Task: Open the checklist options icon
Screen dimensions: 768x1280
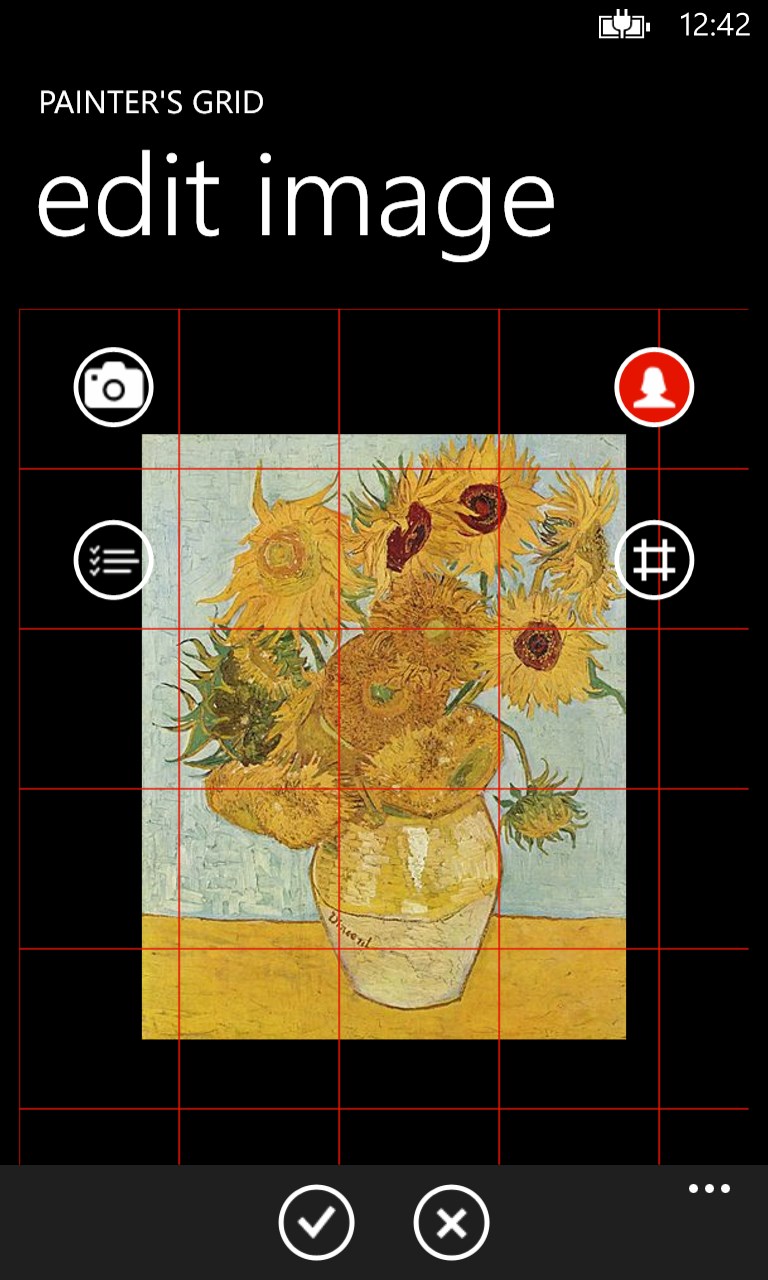Action: [x=114, y=560]
